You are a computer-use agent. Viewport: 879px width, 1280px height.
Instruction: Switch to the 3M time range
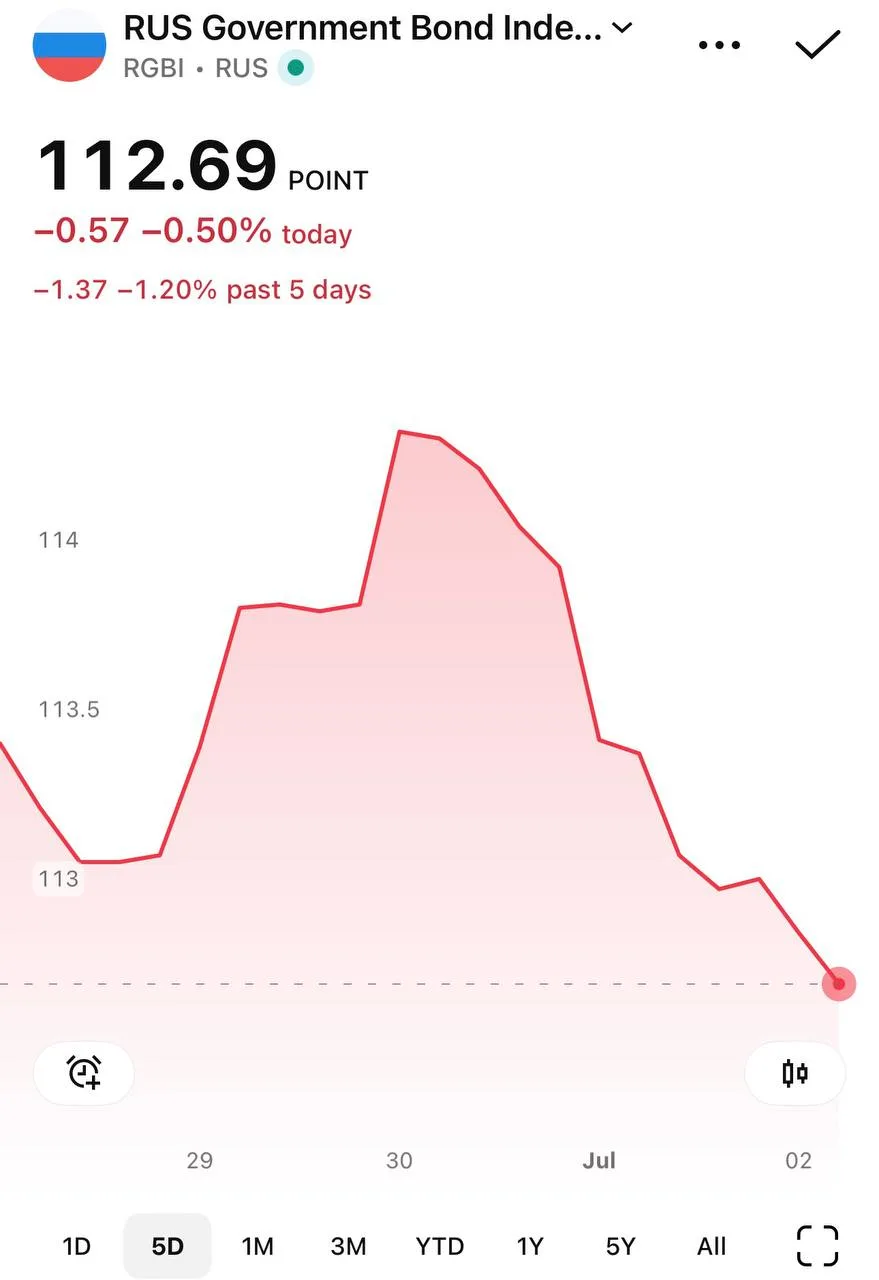point(348,1246)
